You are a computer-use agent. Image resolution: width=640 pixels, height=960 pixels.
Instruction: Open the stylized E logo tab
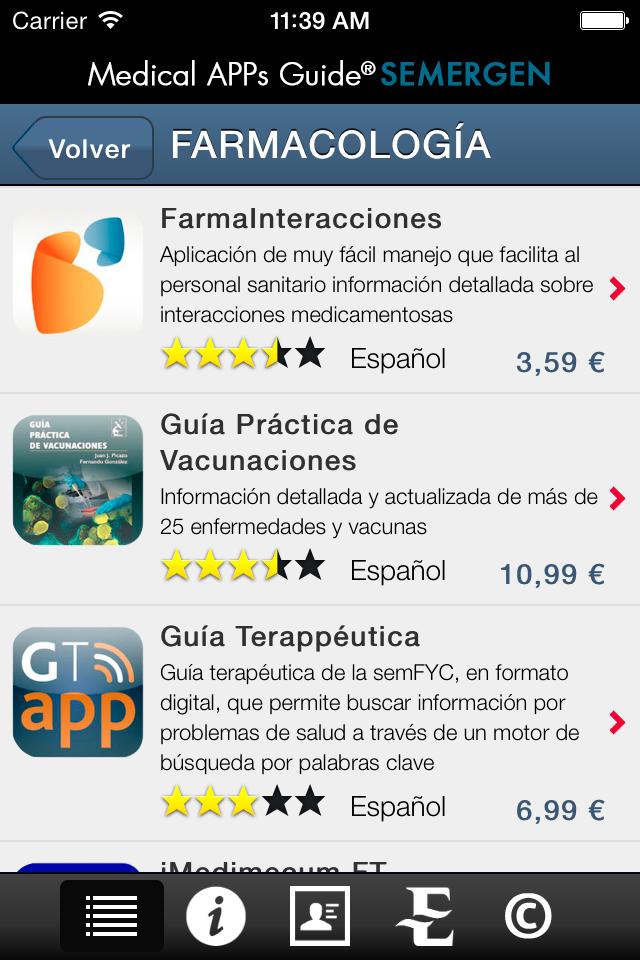(424, 915)
